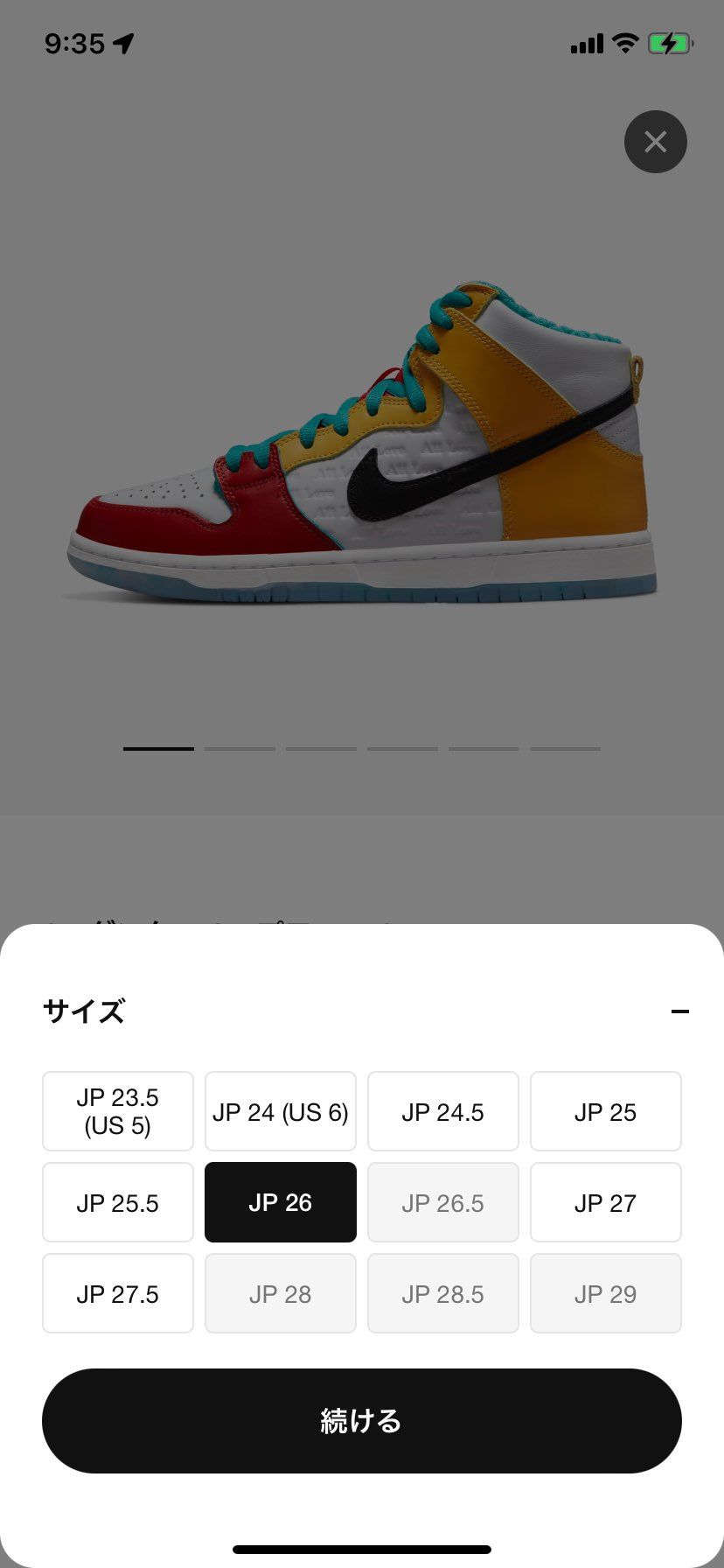This screenshot has width=724, height=1568.
Task: Tap the first active carousel indicator
Action: 158,748
